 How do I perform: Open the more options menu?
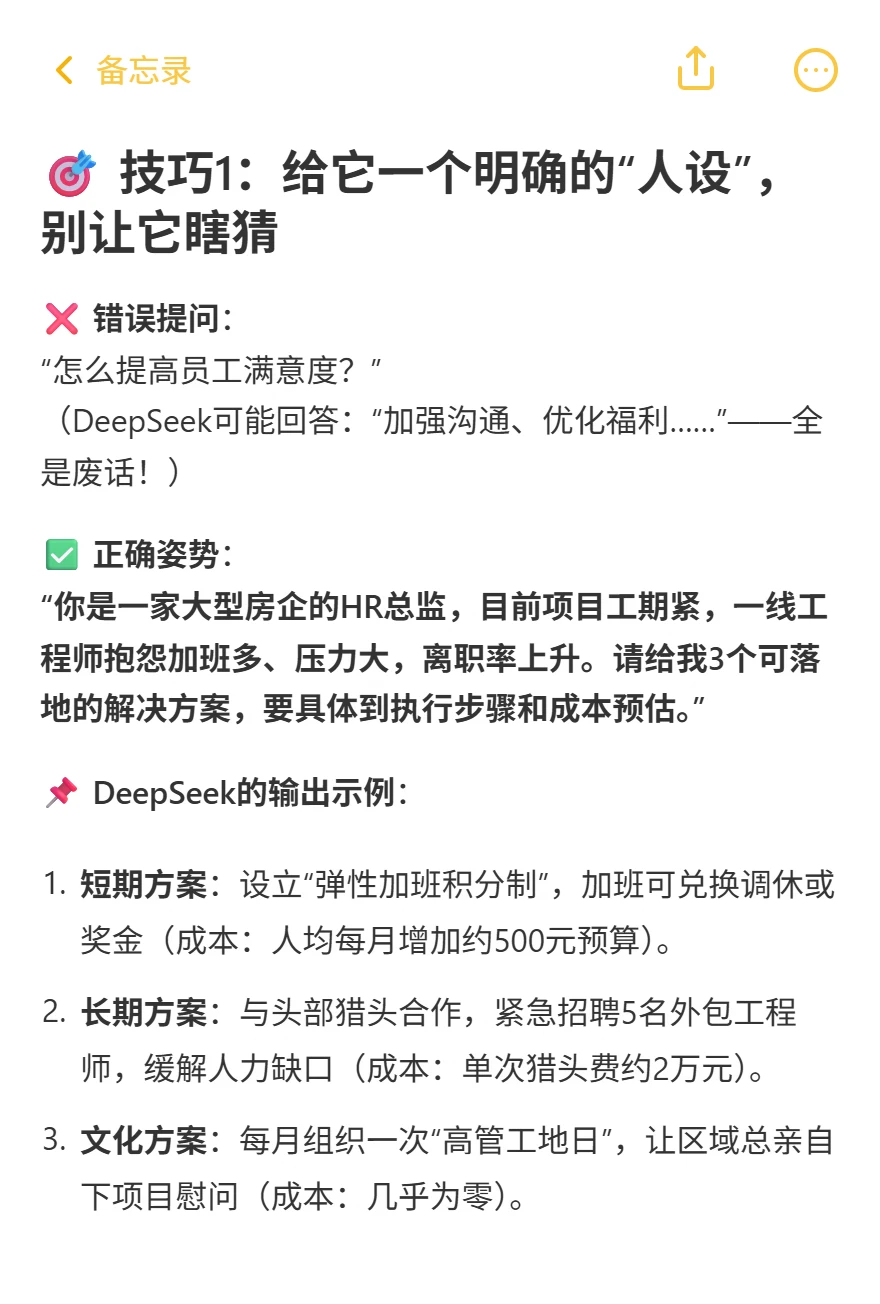pos(815,70)
